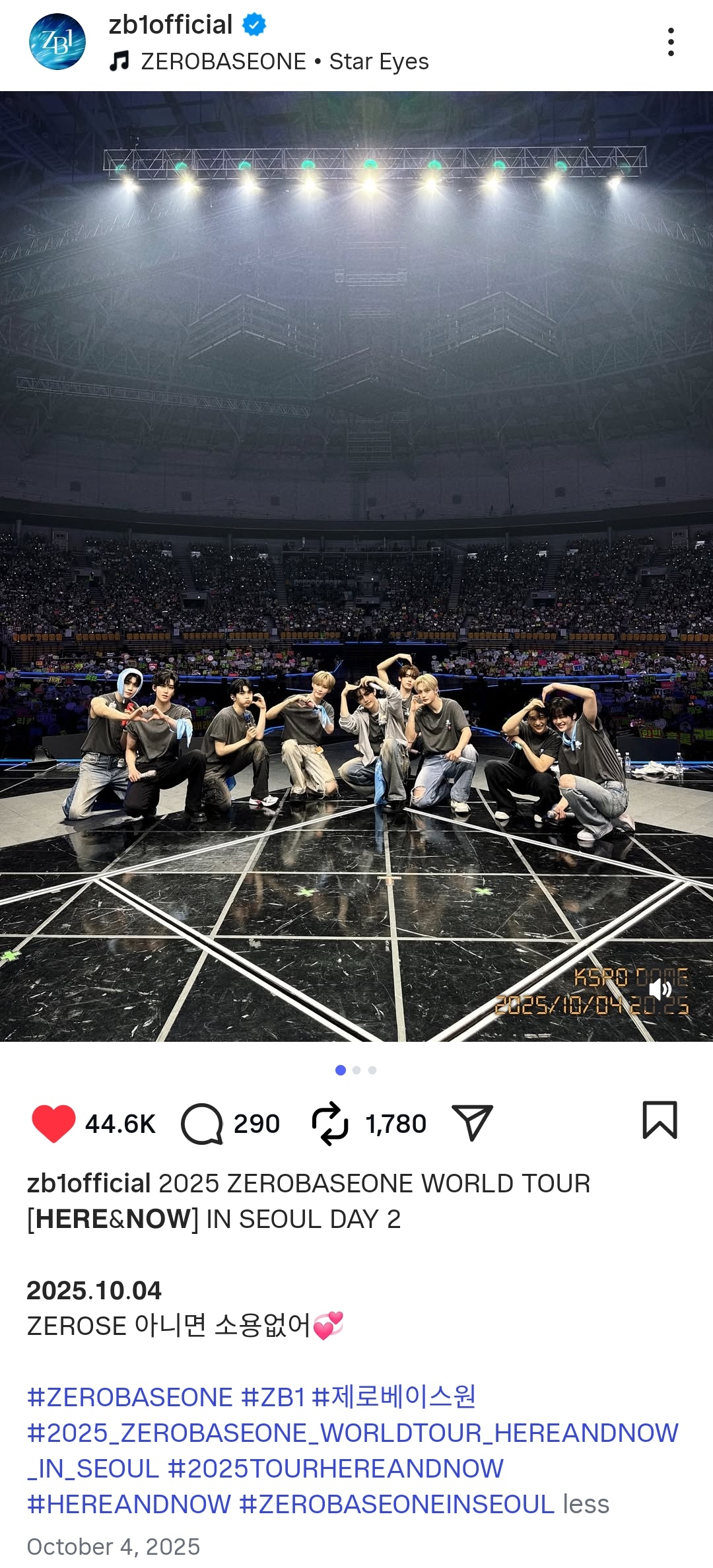This screenshot has height=1568, width=713.
Task: Open zb1official's profile picture
Action: pyautogui.click(x=57, y=42)
